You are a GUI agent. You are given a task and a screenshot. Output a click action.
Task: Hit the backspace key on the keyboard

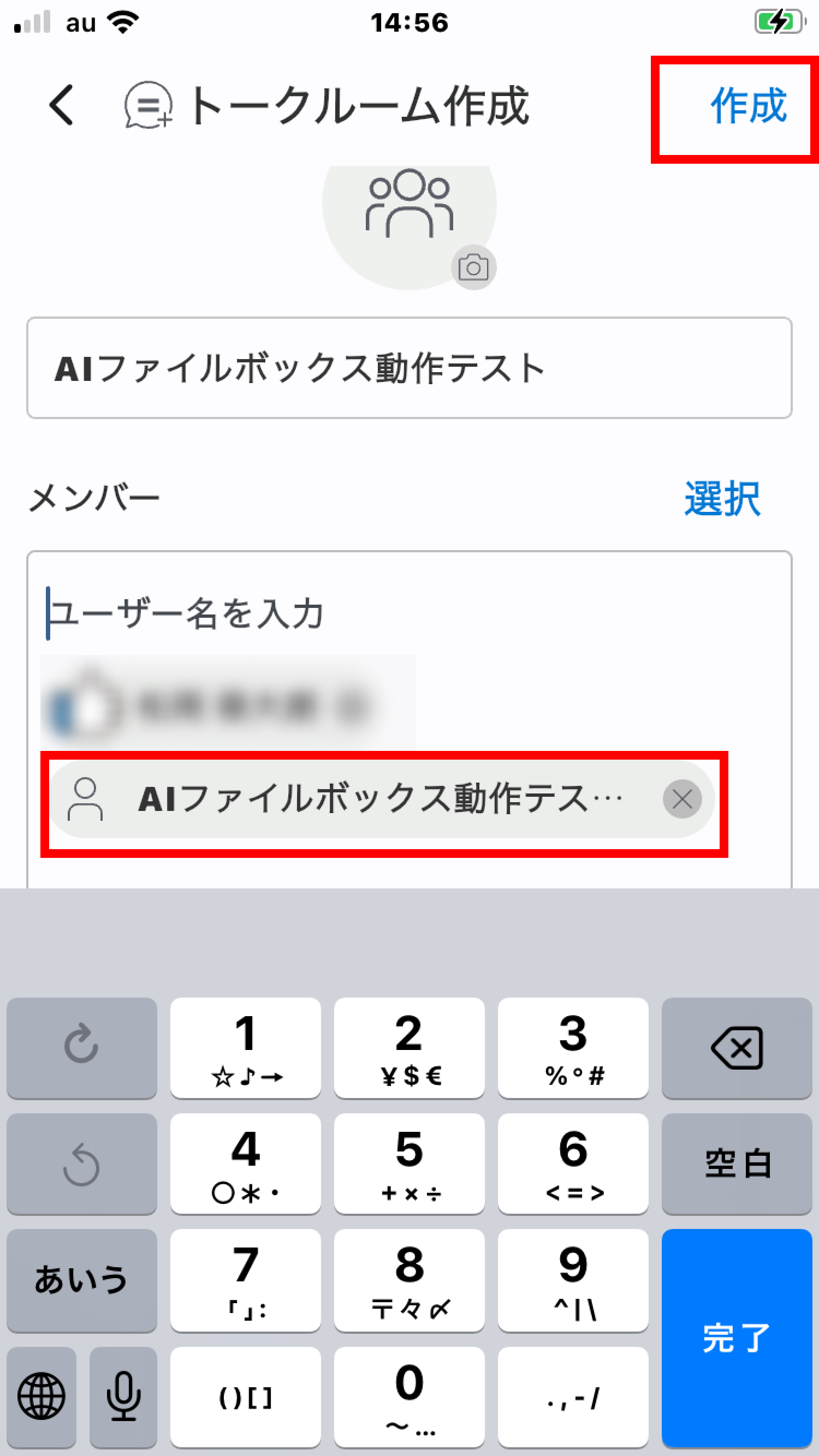tap(736, 1048)
